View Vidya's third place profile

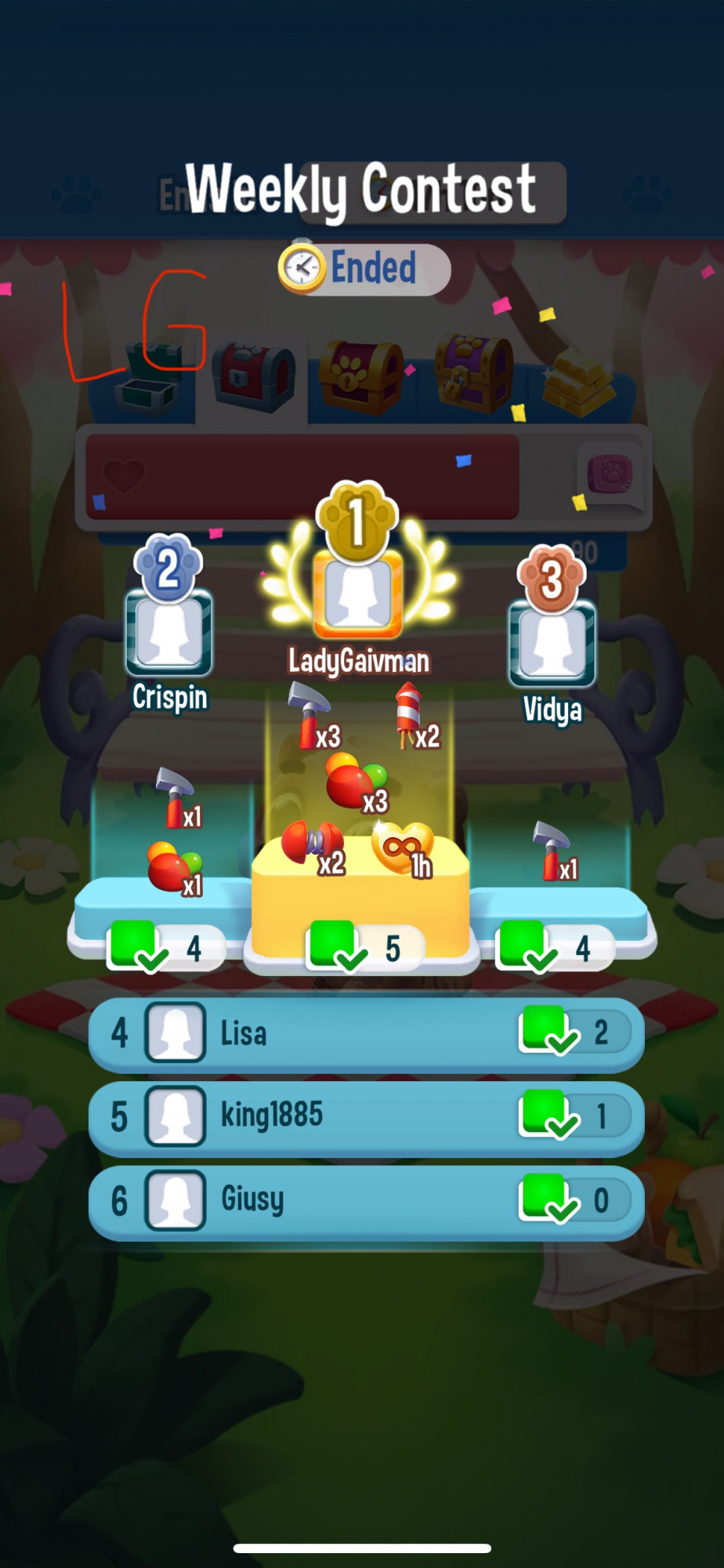click(552, 643)
